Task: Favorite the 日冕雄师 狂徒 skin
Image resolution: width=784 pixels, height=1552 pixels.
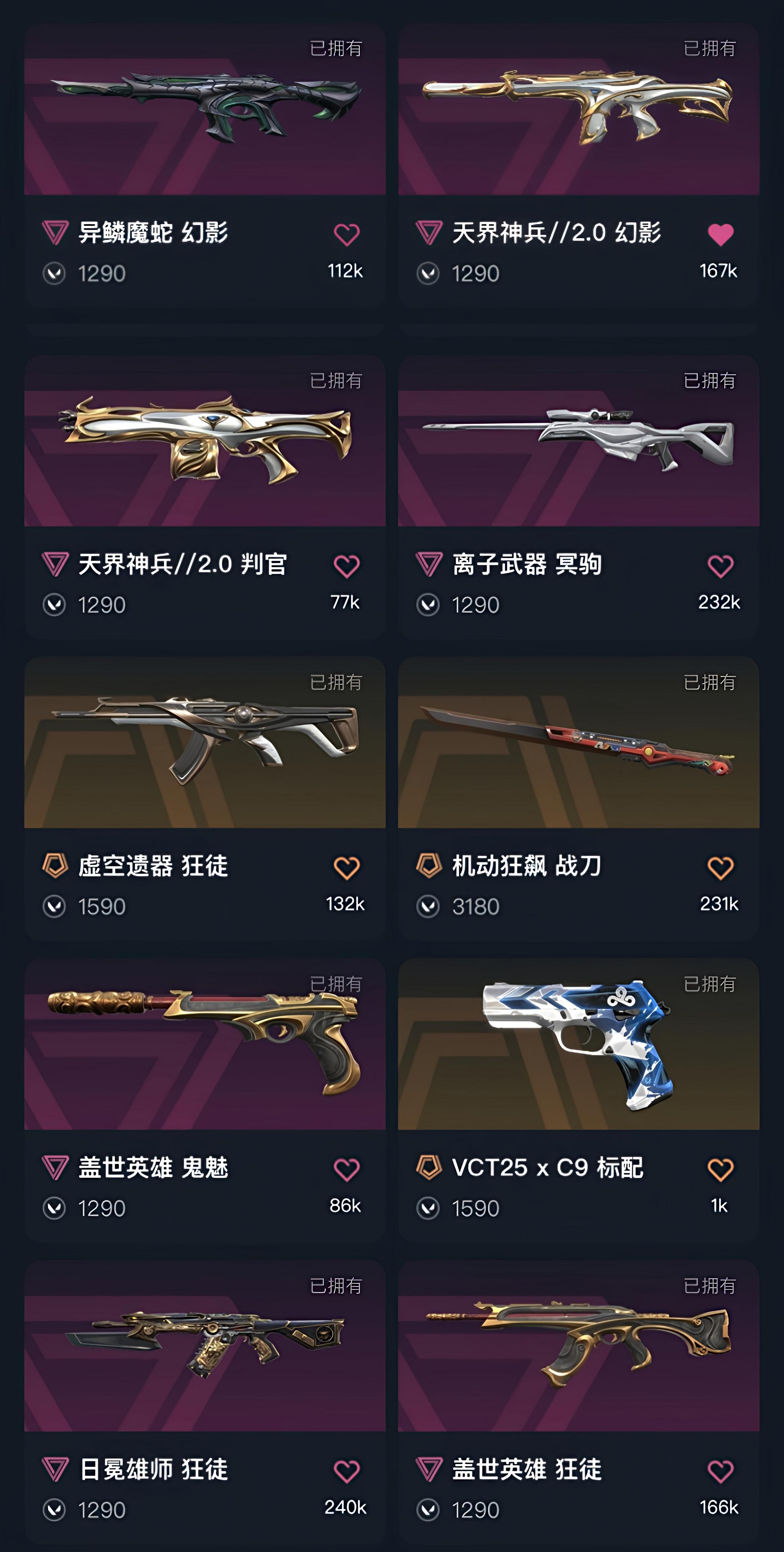Action: pos(347,1472)
